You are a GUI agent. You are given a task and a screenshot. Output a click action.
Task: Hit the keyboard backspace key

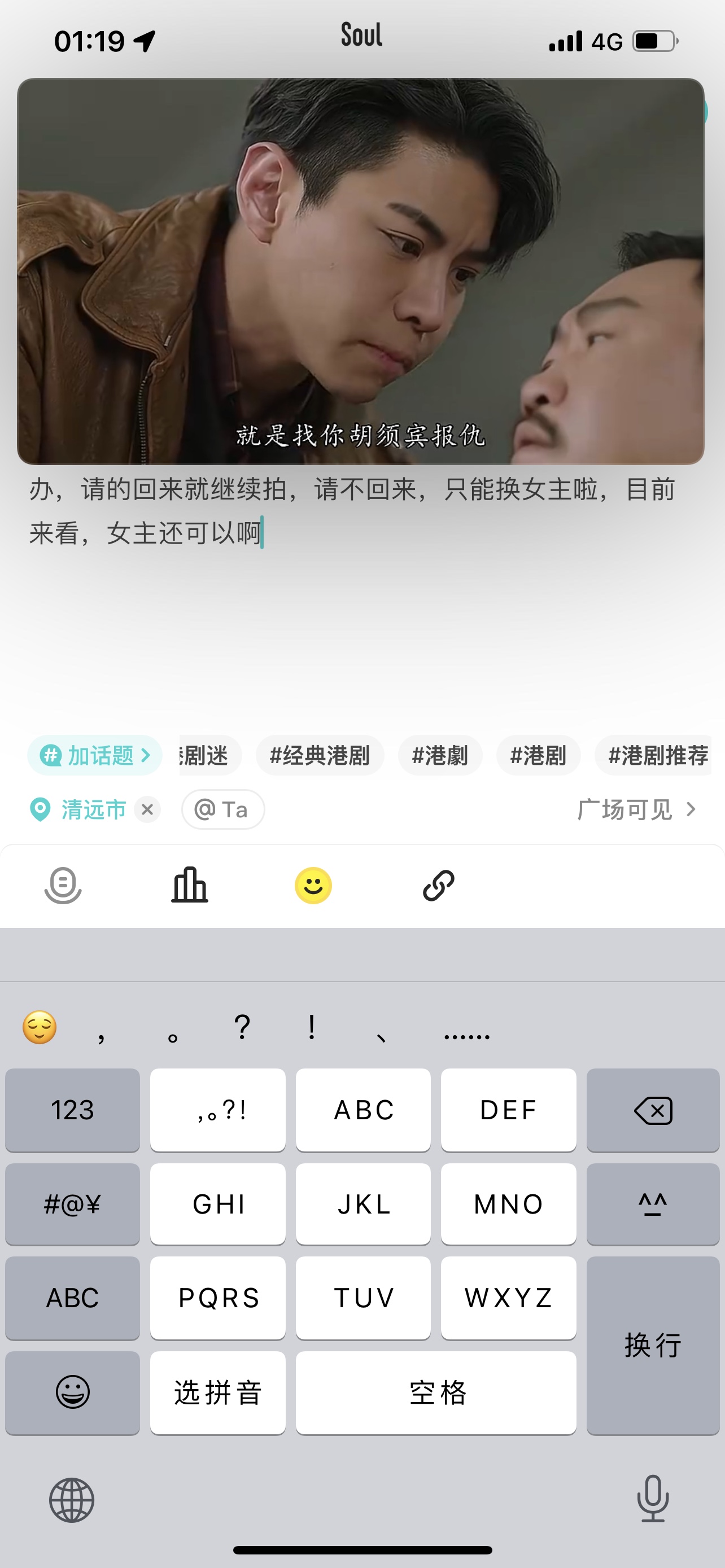click(653, 1110)
